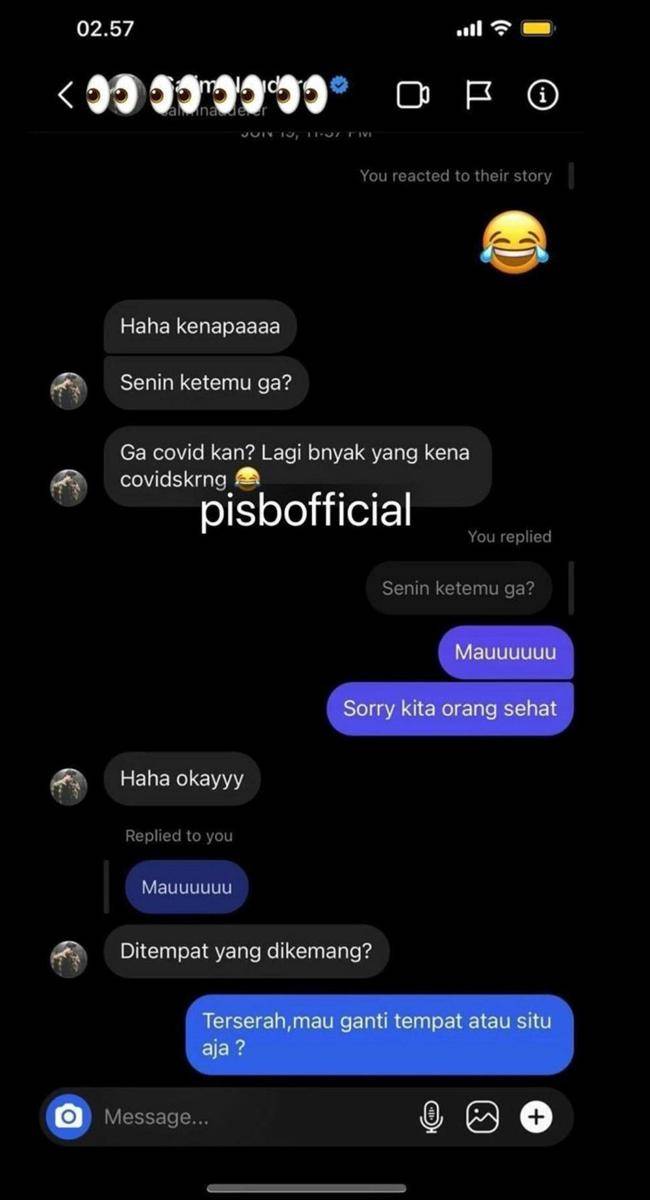Jump to quoted Mauuuuuu under Replied to you

[186, 887]
